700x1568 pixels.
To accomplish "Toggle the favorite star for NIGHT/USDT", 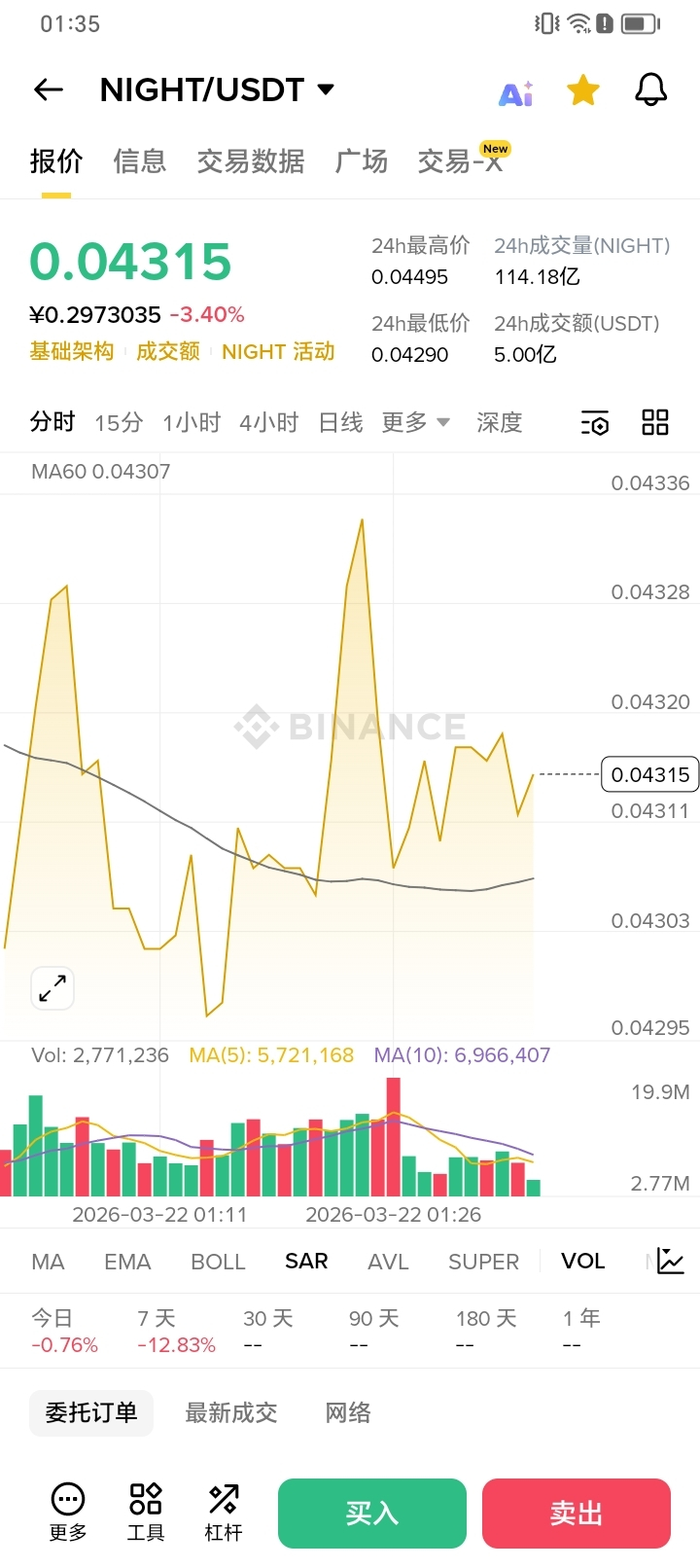I will [x=583, y=90].
